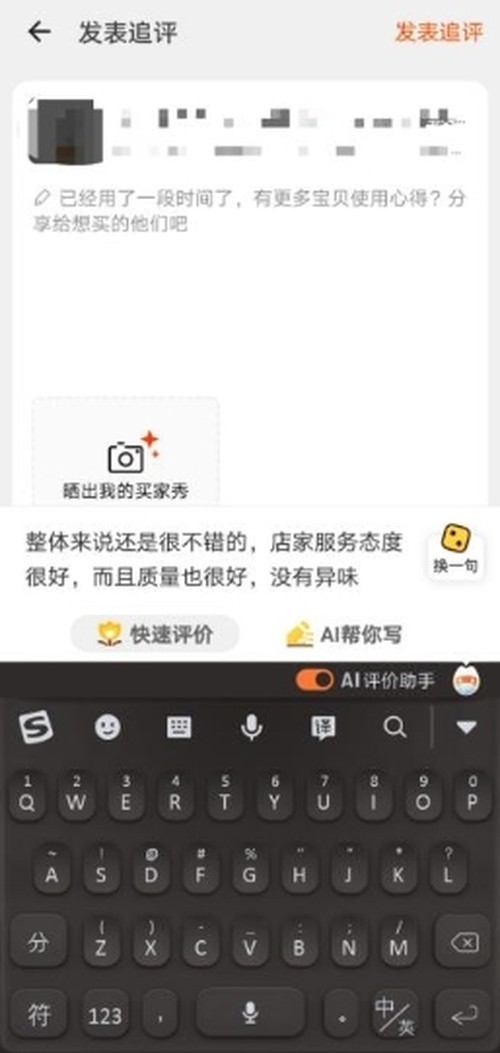Open AI帮你写 writing helper

pyautogui.click(x=344, y=633)
